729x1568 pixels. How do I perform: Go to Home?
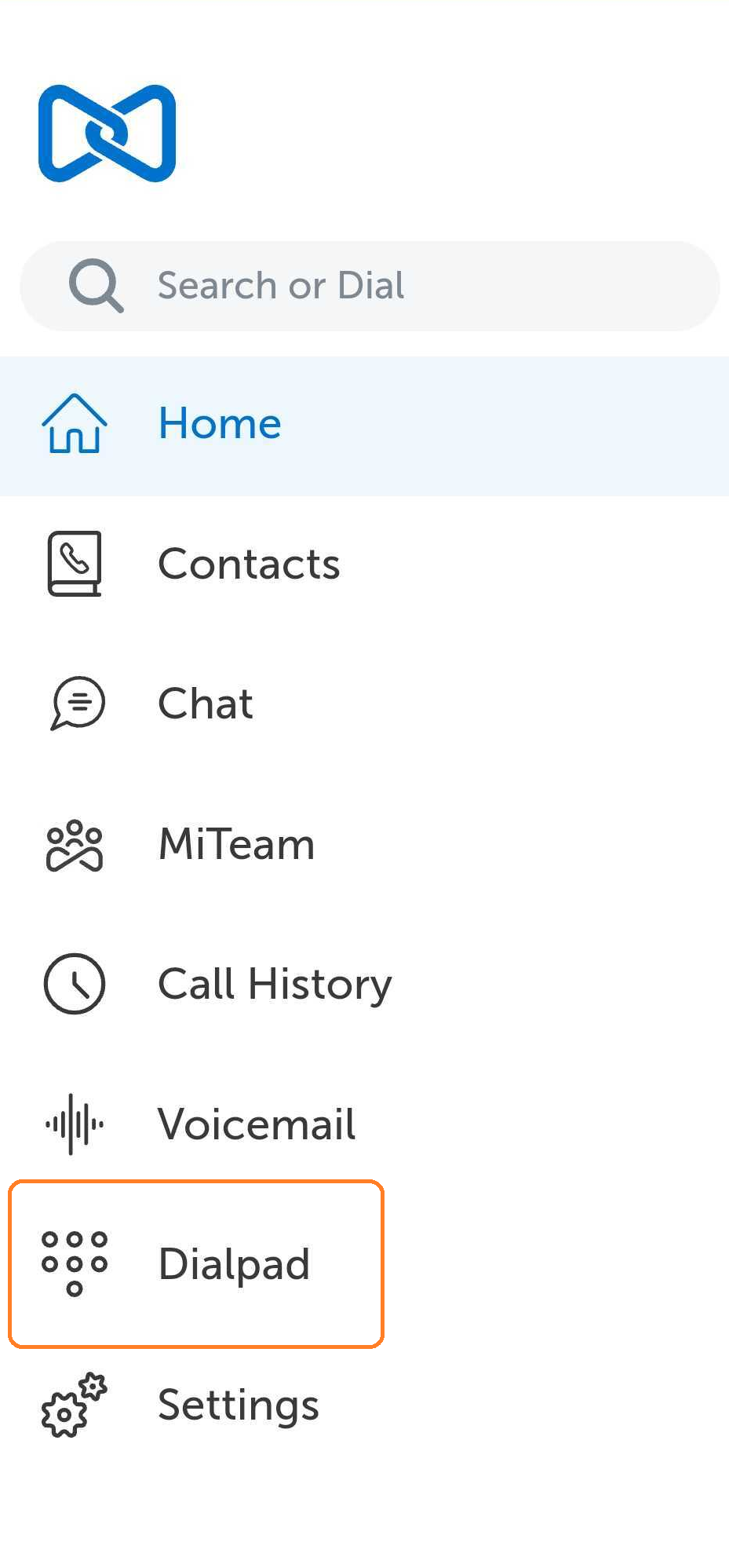364,426
